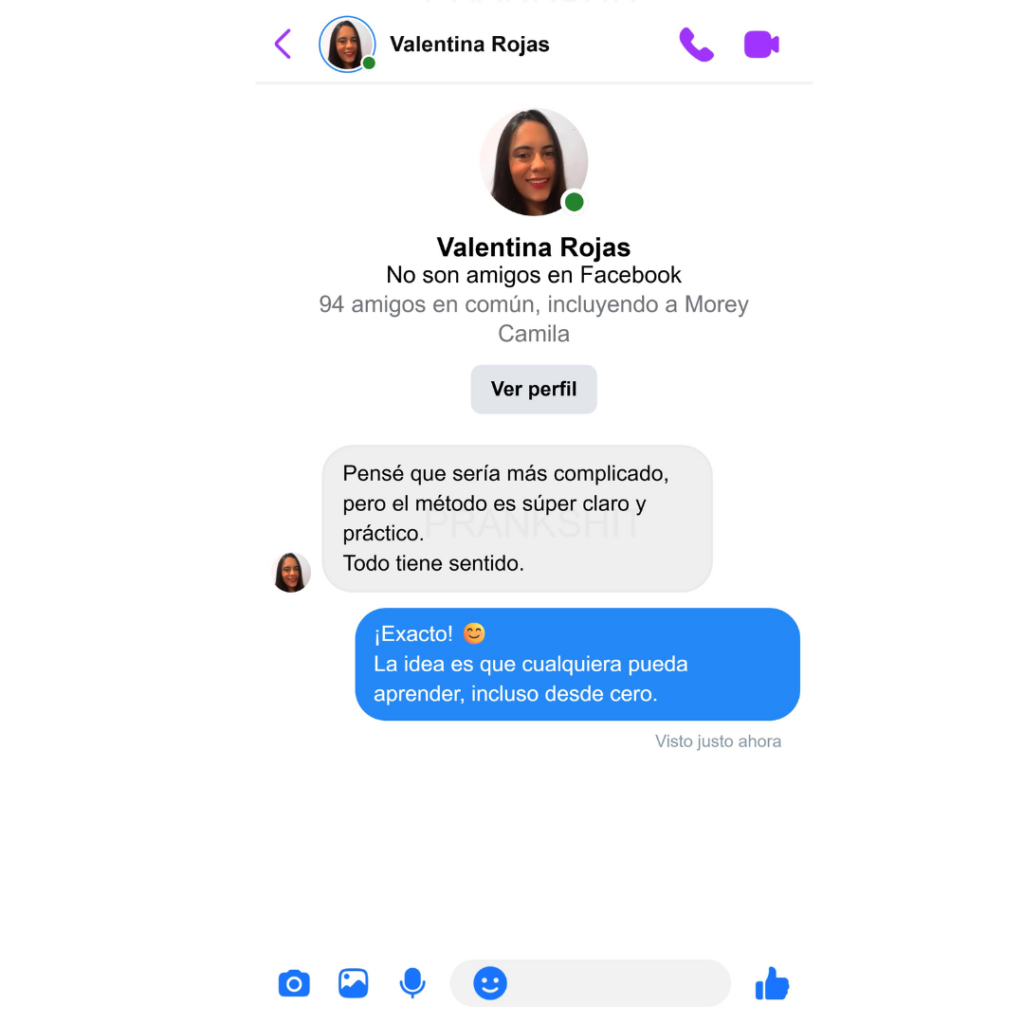The image size is (1024, 1024).
Task: Go back from Valentina Rojas chat
Action: click(283, 44)
